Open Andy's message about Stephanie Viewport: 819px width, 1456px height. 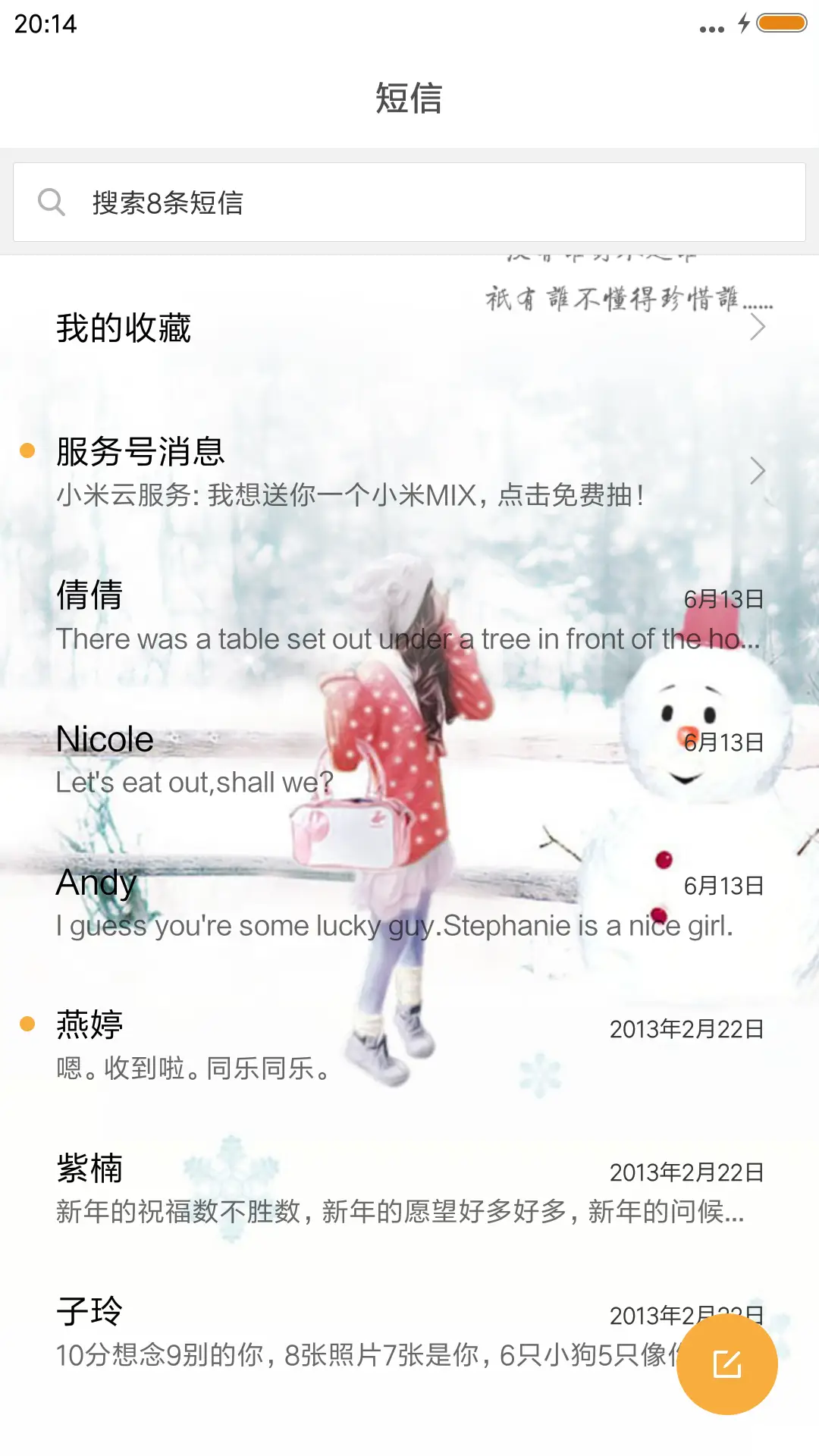[303, 902]
